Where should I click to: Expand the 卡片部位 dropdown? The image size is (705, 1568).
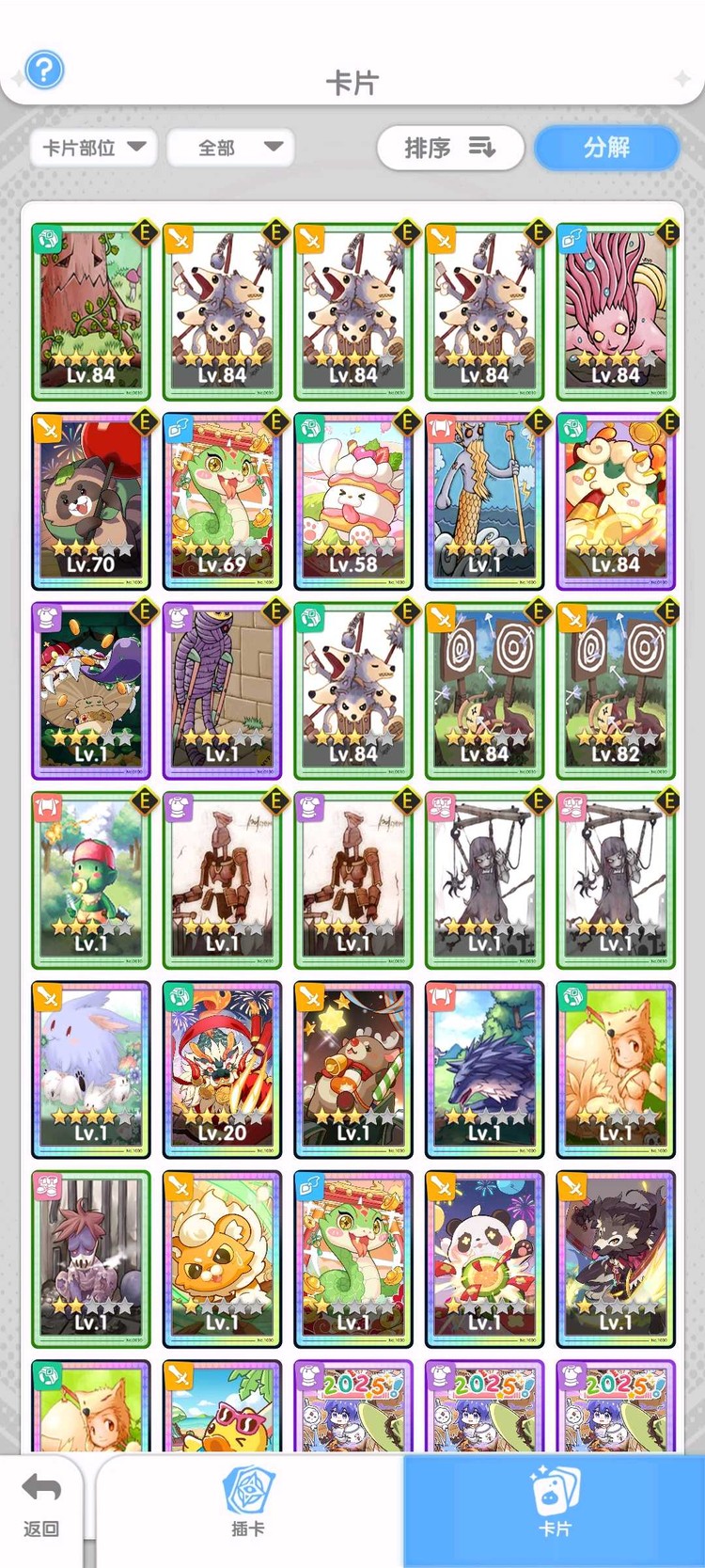click(94, 148)
